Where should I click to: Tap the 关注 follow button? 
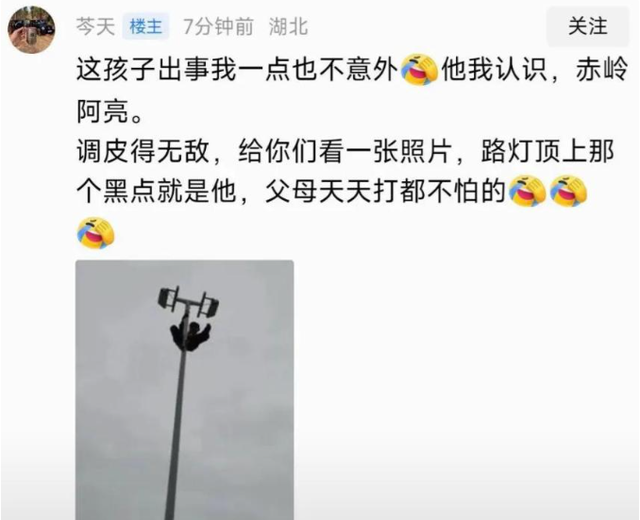tap(588, 27)
